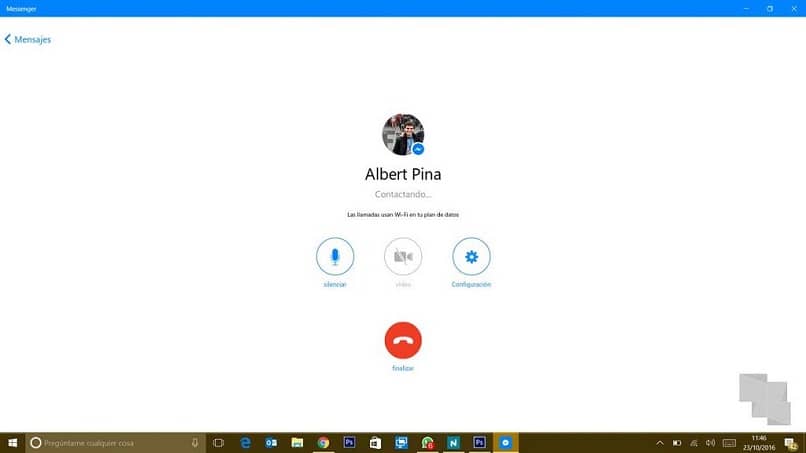
Task: End the call with finalizar
Action: [403, 340]
